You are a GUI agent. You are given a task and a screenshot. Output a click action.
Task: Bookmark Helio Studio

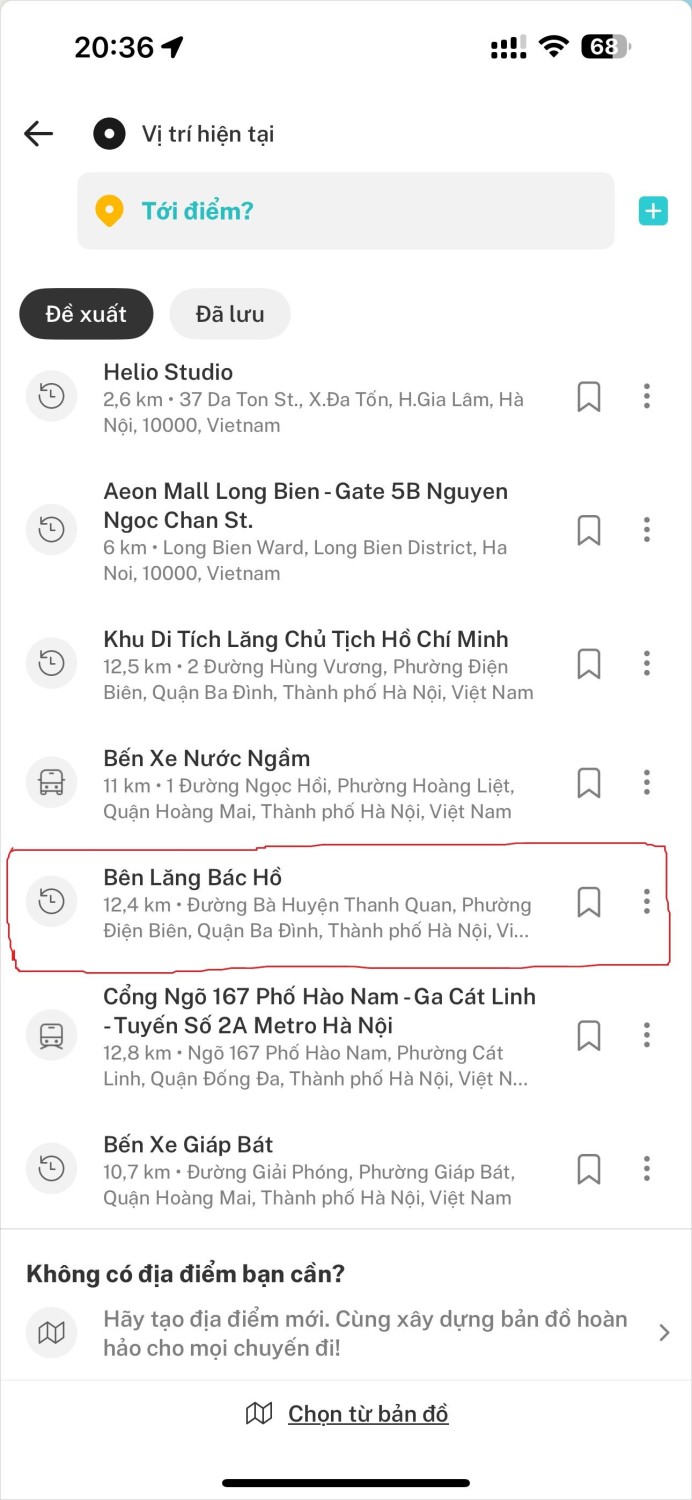coord(589,397)
